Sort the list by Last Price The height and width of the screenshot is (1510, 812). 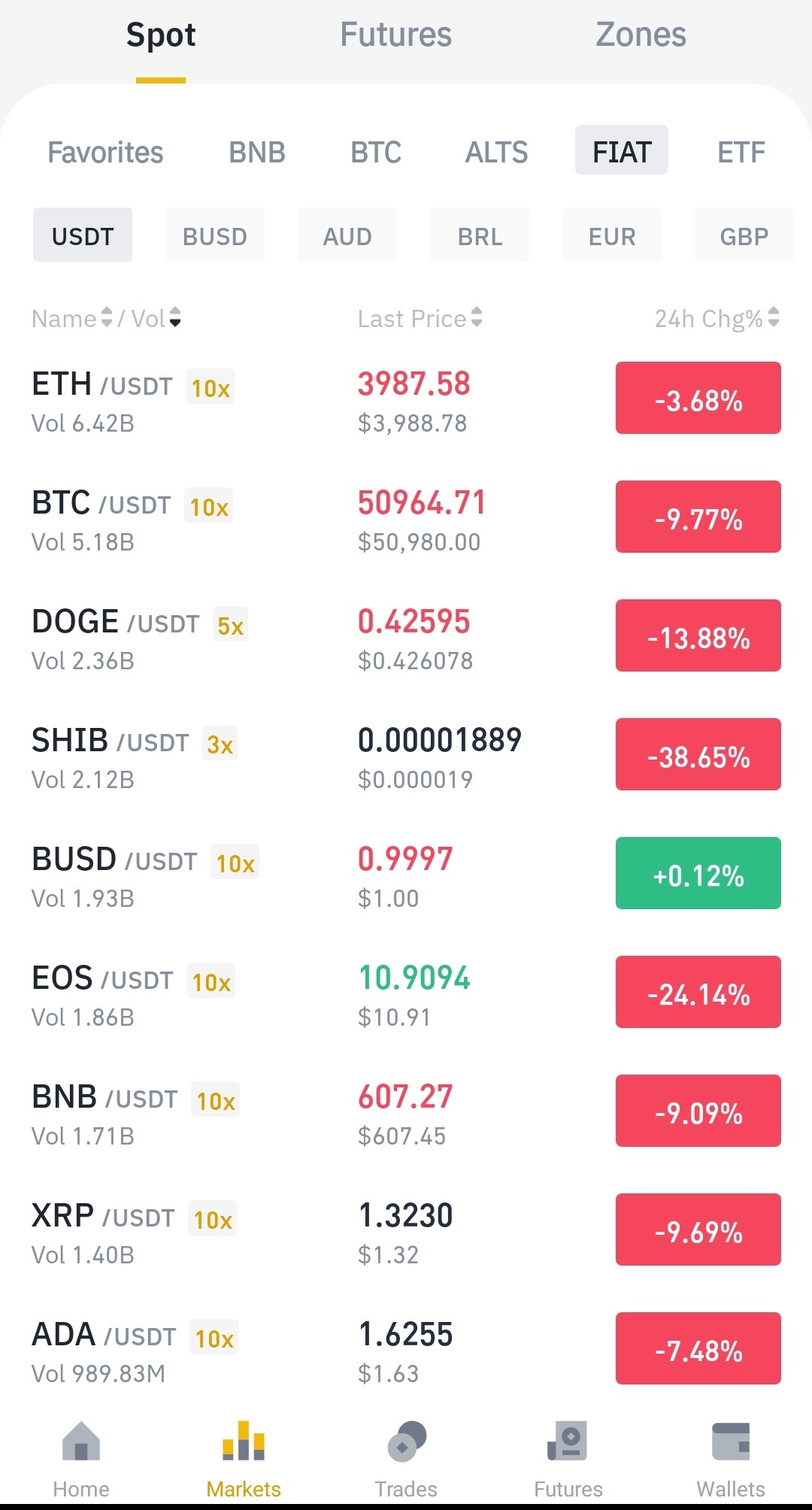[420, 318]
